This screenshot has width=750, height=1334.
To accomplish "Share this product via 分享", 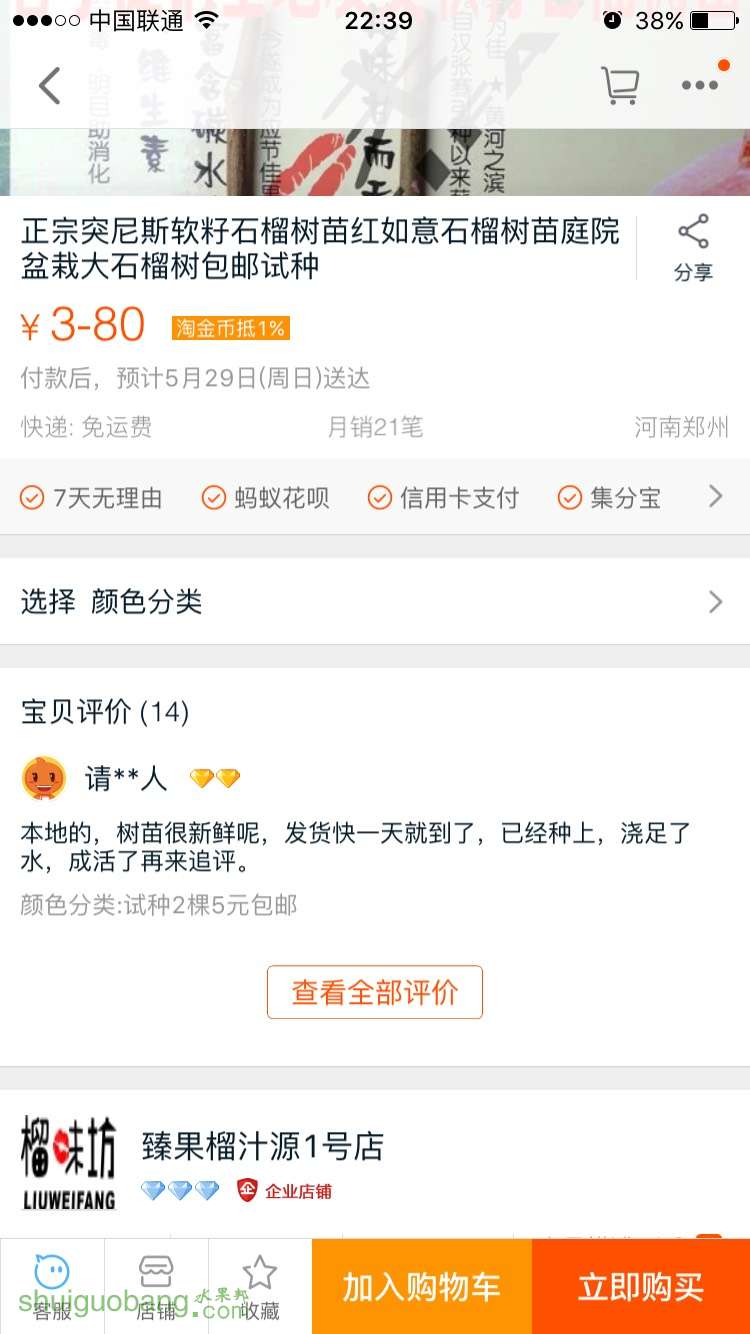I will tap(692, 248).
